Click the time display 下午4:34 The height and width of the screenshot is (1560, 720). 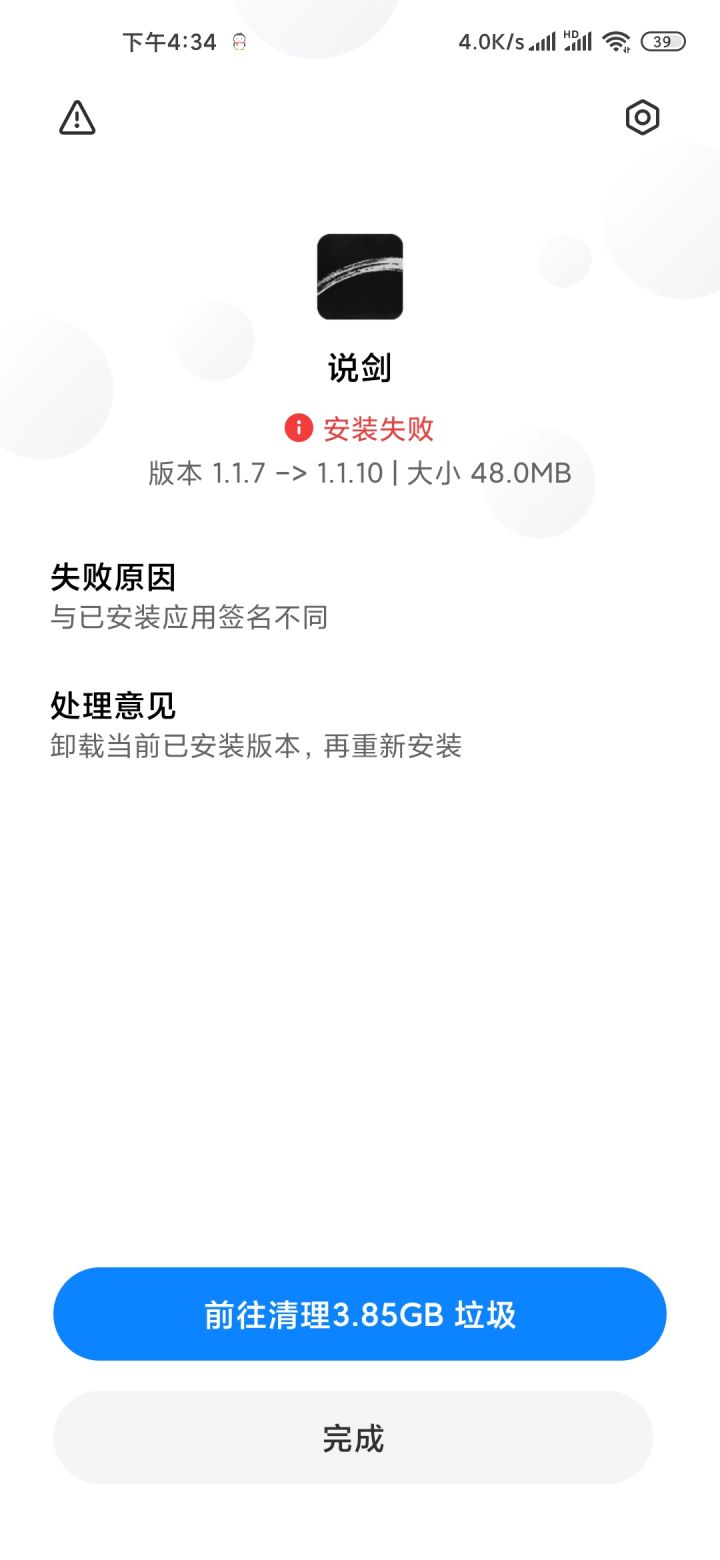170,42
